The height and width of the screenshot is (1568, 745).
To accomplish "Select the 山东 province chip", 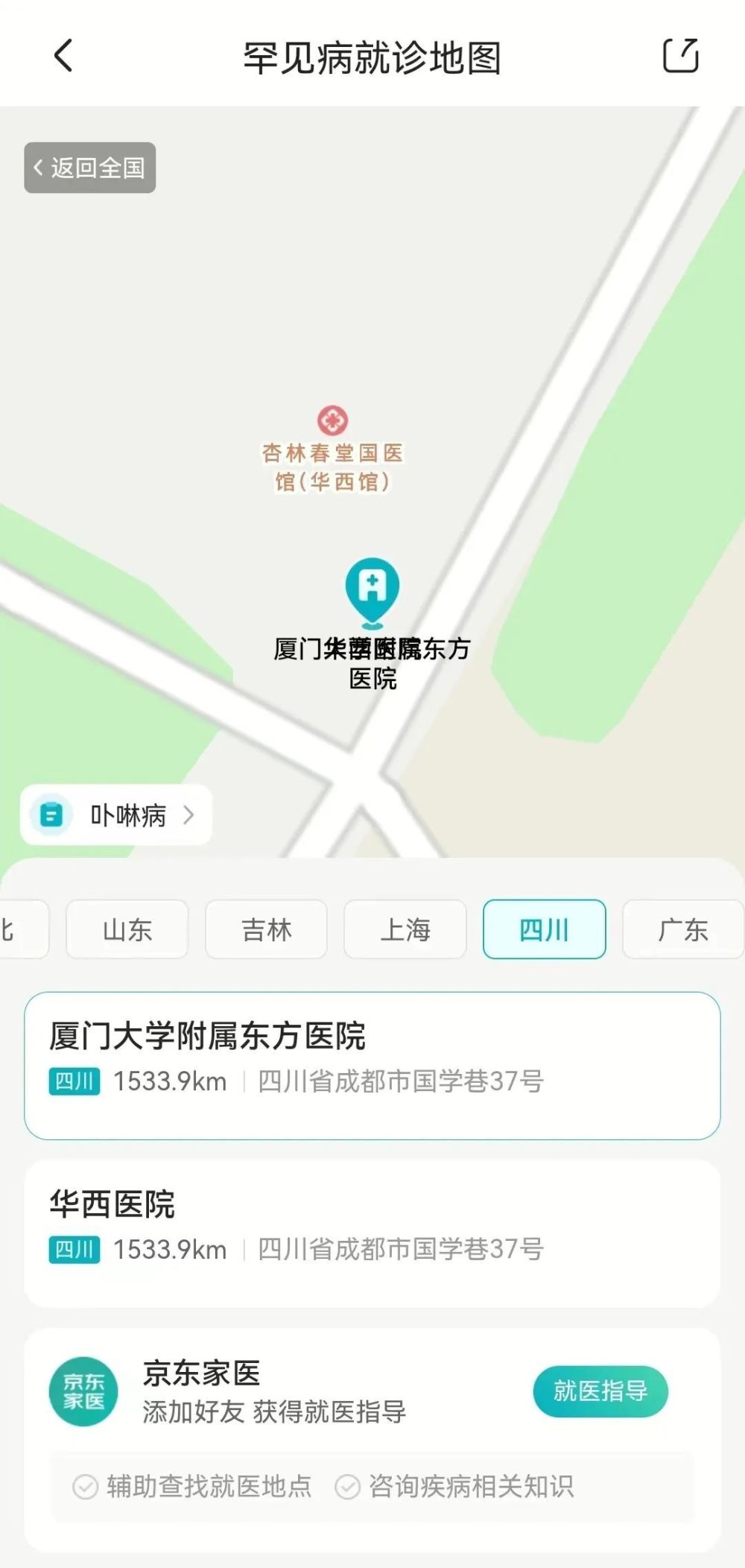I will click(127, 929).
